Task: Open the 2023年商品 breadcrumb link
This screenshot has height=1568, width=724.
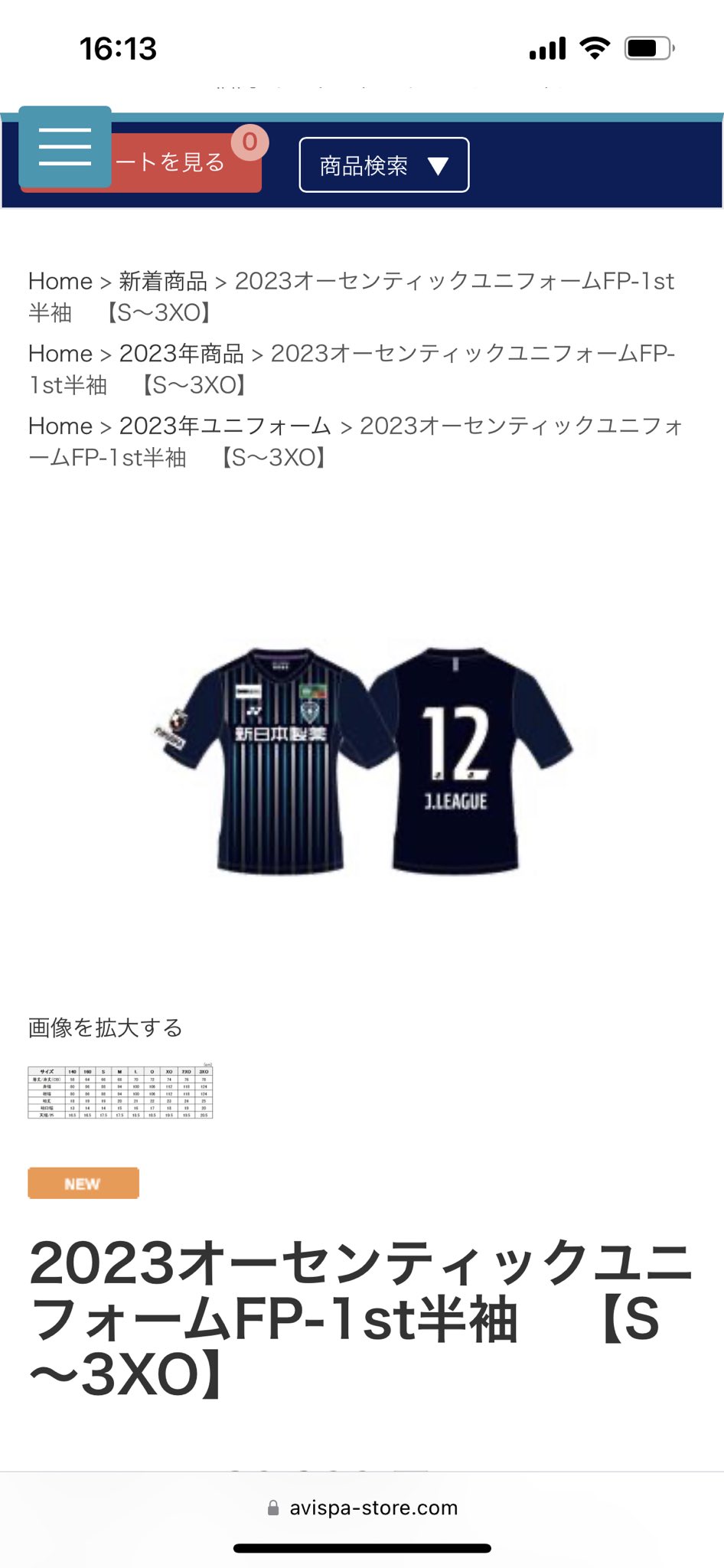Action: pyautogui.click(x=181, y=353)
